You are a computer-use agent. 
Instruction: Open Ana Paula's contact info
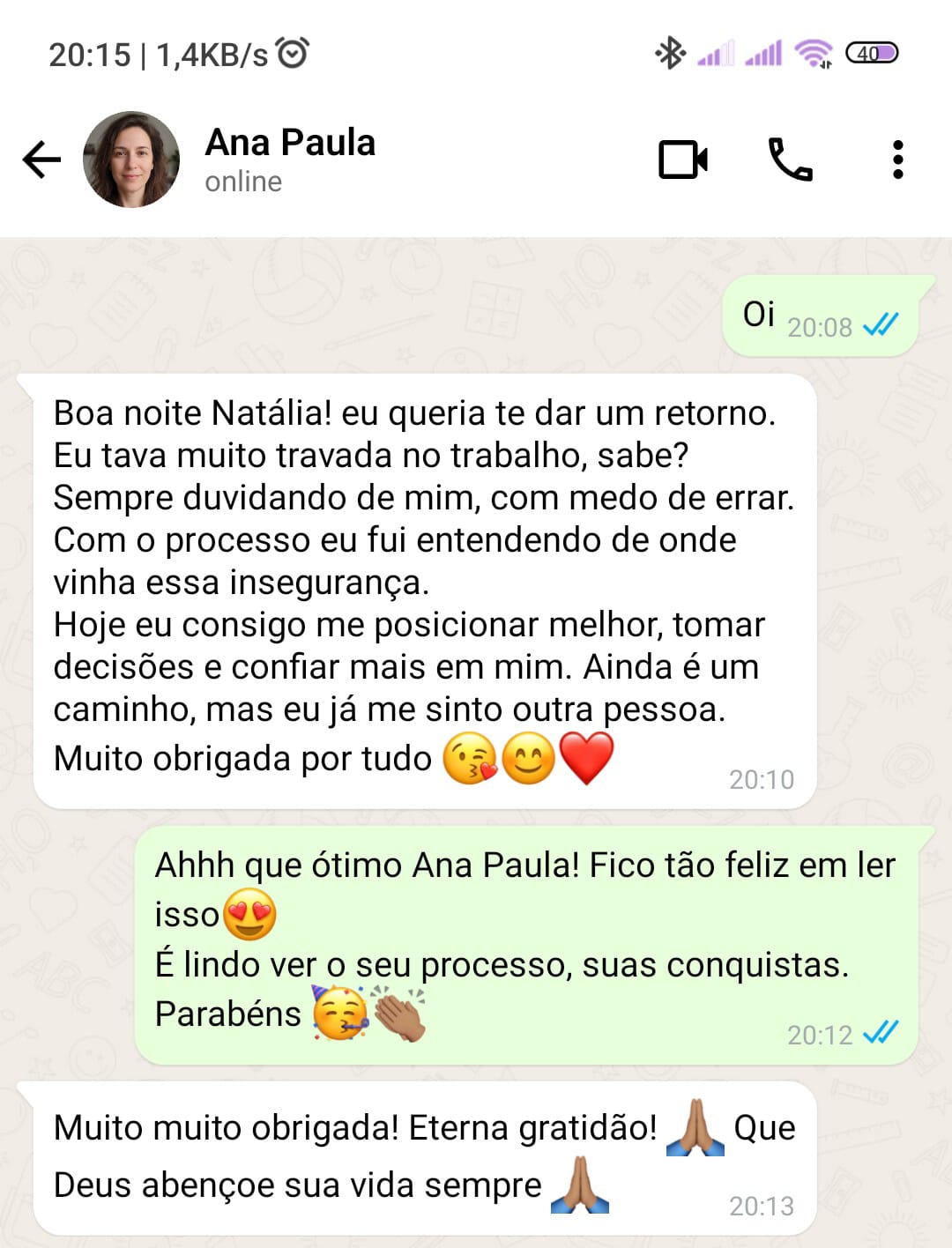(x=290, y=159)
